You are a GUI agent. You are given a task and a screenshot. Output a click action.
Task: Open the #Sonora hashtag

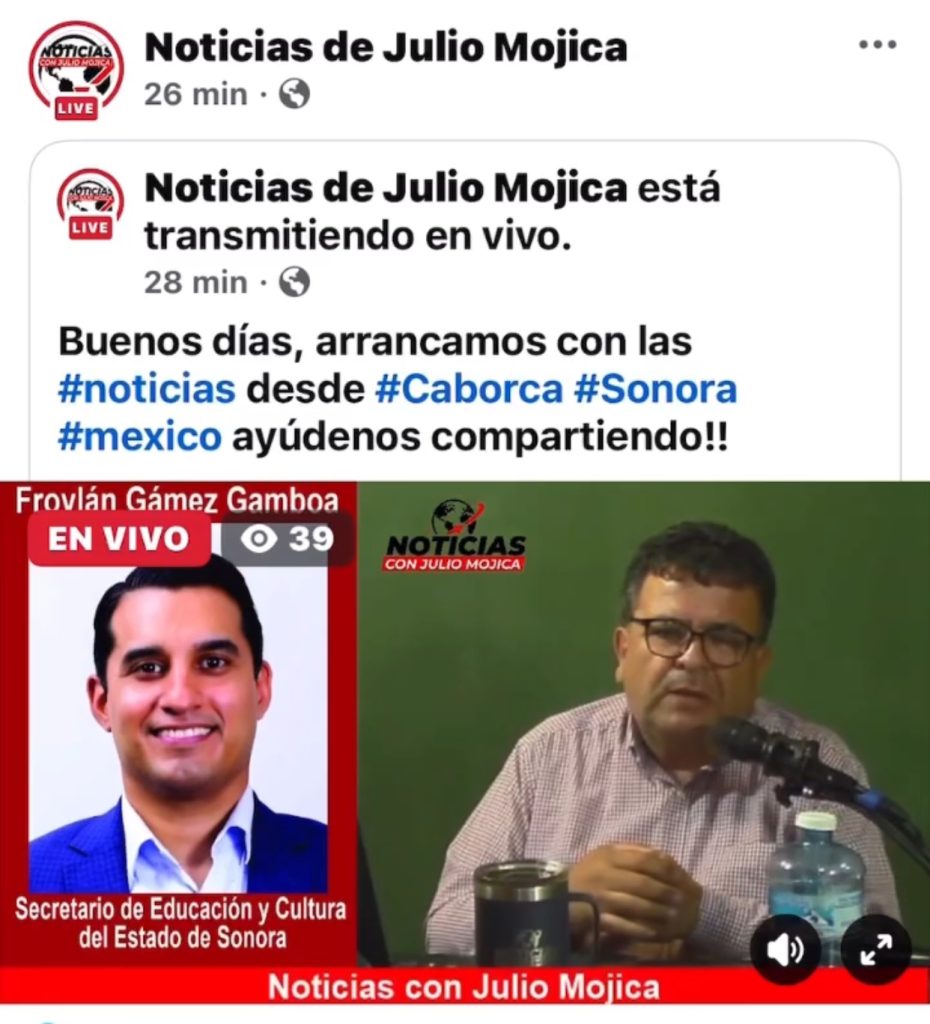(655, 389)
